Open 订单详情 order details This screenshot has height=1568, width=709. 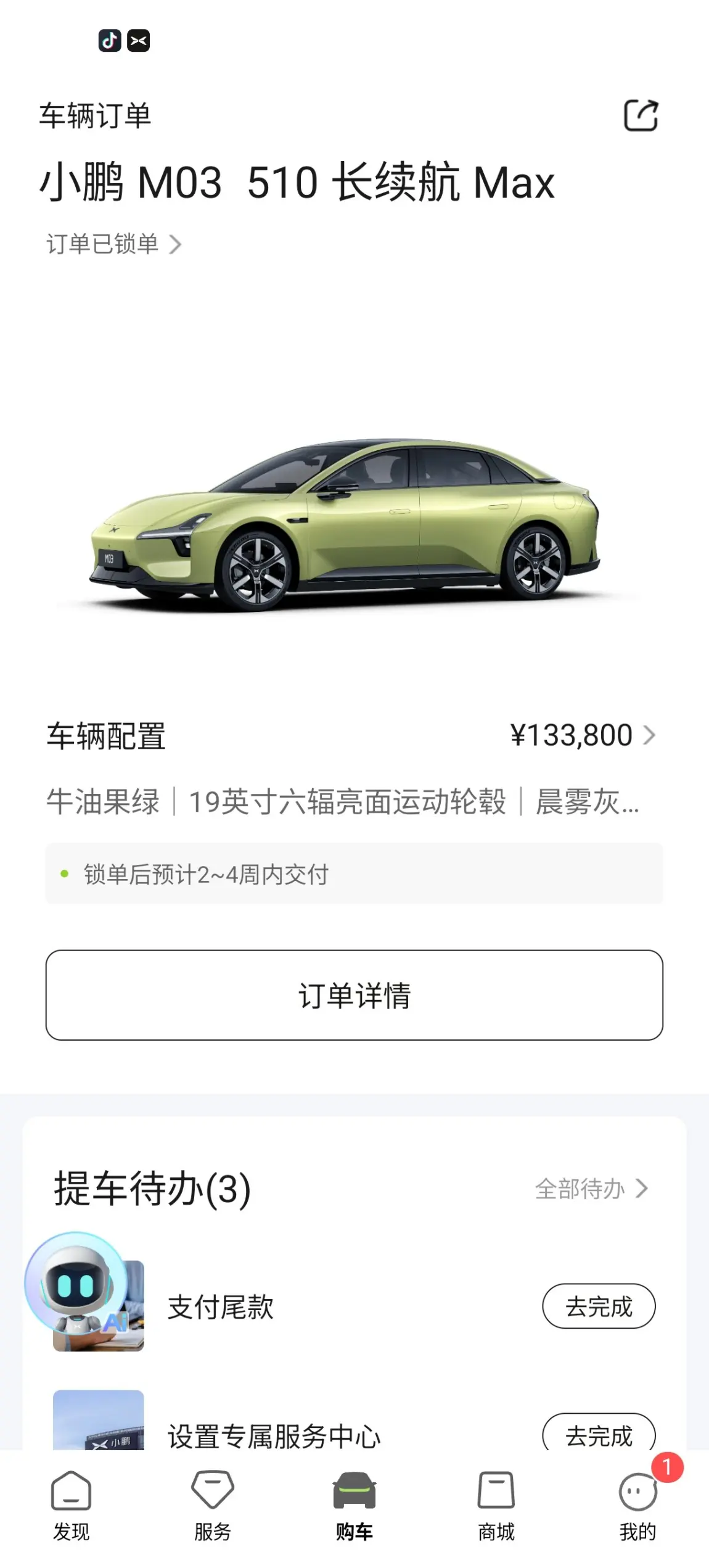point(354,995)
